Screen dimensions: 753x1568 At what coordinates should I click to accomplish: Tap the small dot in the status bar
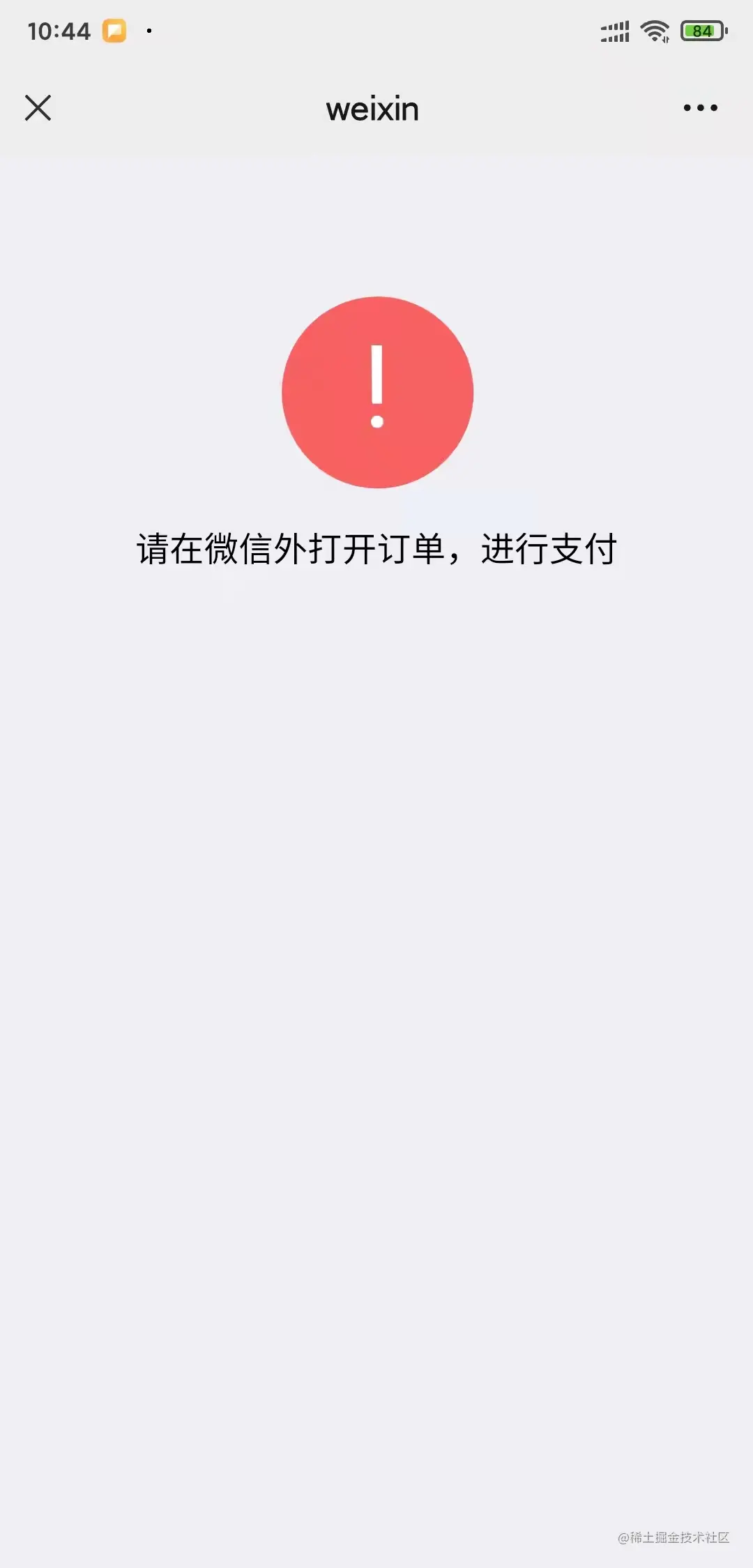click(149, 31)
